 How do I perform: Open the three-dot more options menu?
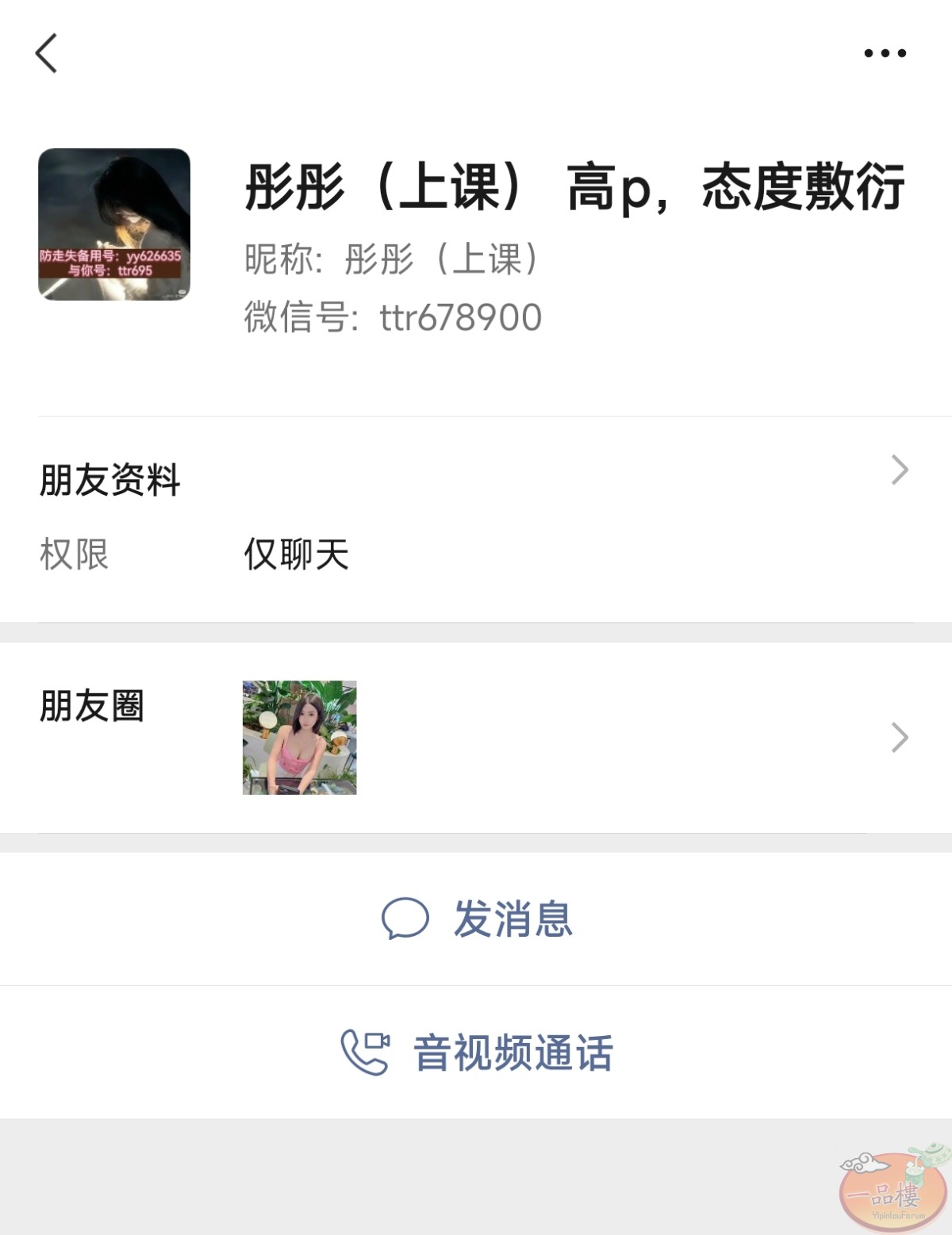coord(885,53)
